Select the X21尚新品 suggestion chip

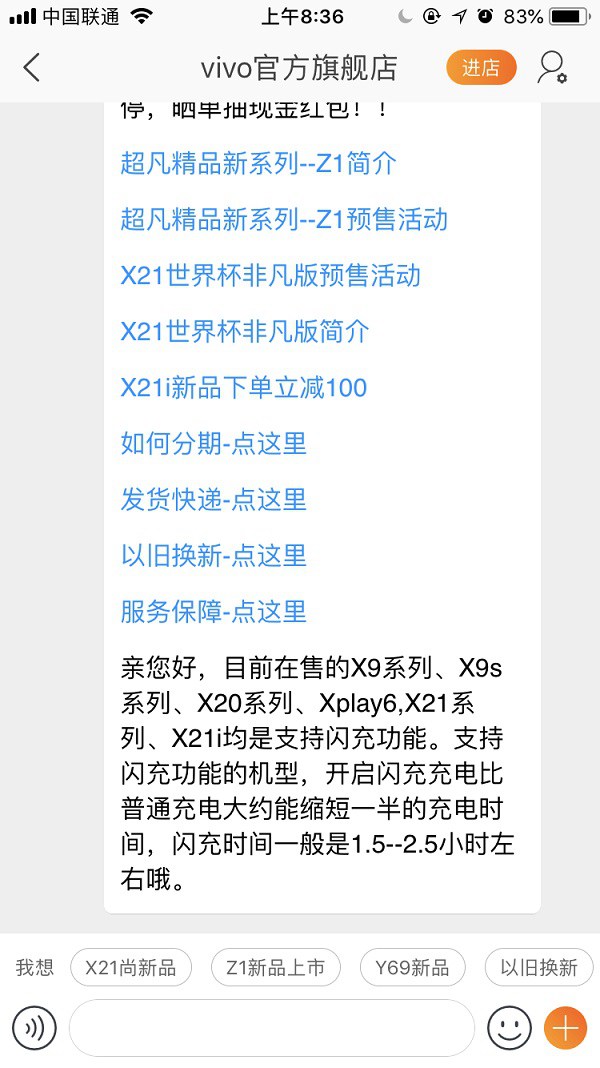pos(130,968)
